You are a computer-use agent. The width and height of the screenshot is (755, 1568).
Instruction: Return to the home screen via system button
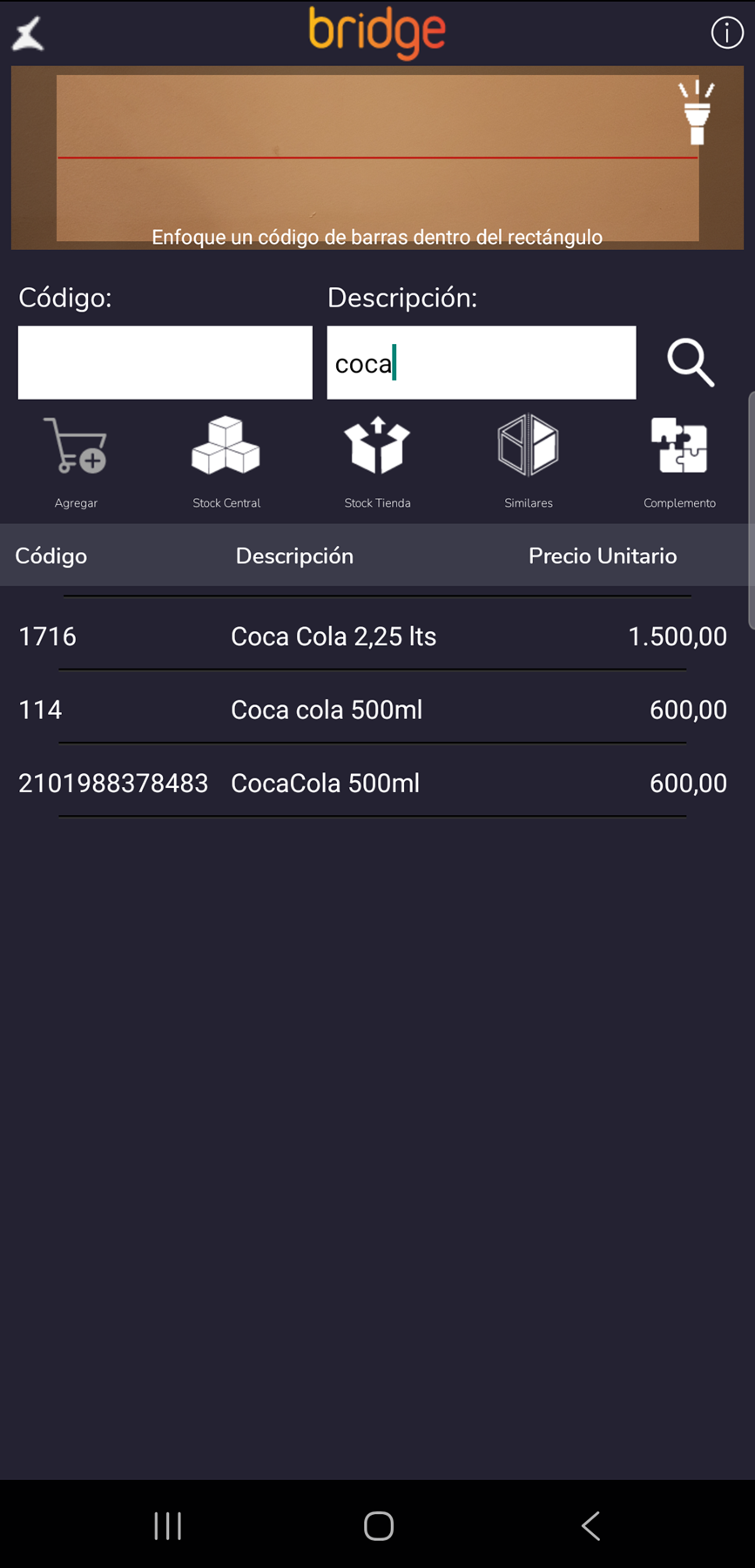pos(378,1525)
